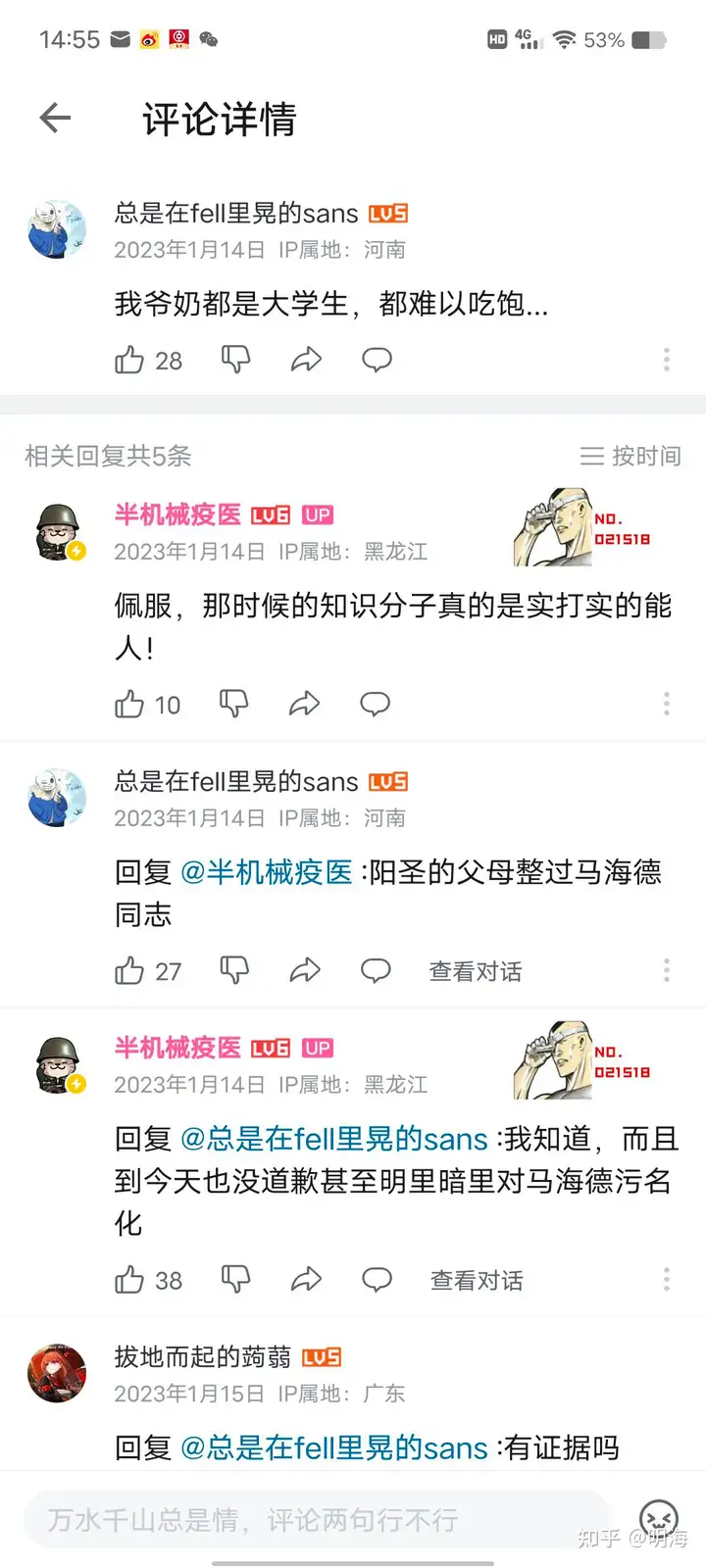This screenshot has width=706, height=1568.
Task: Dislike the comment 我爷奶都是大学生
Action: tap(235, 360)
